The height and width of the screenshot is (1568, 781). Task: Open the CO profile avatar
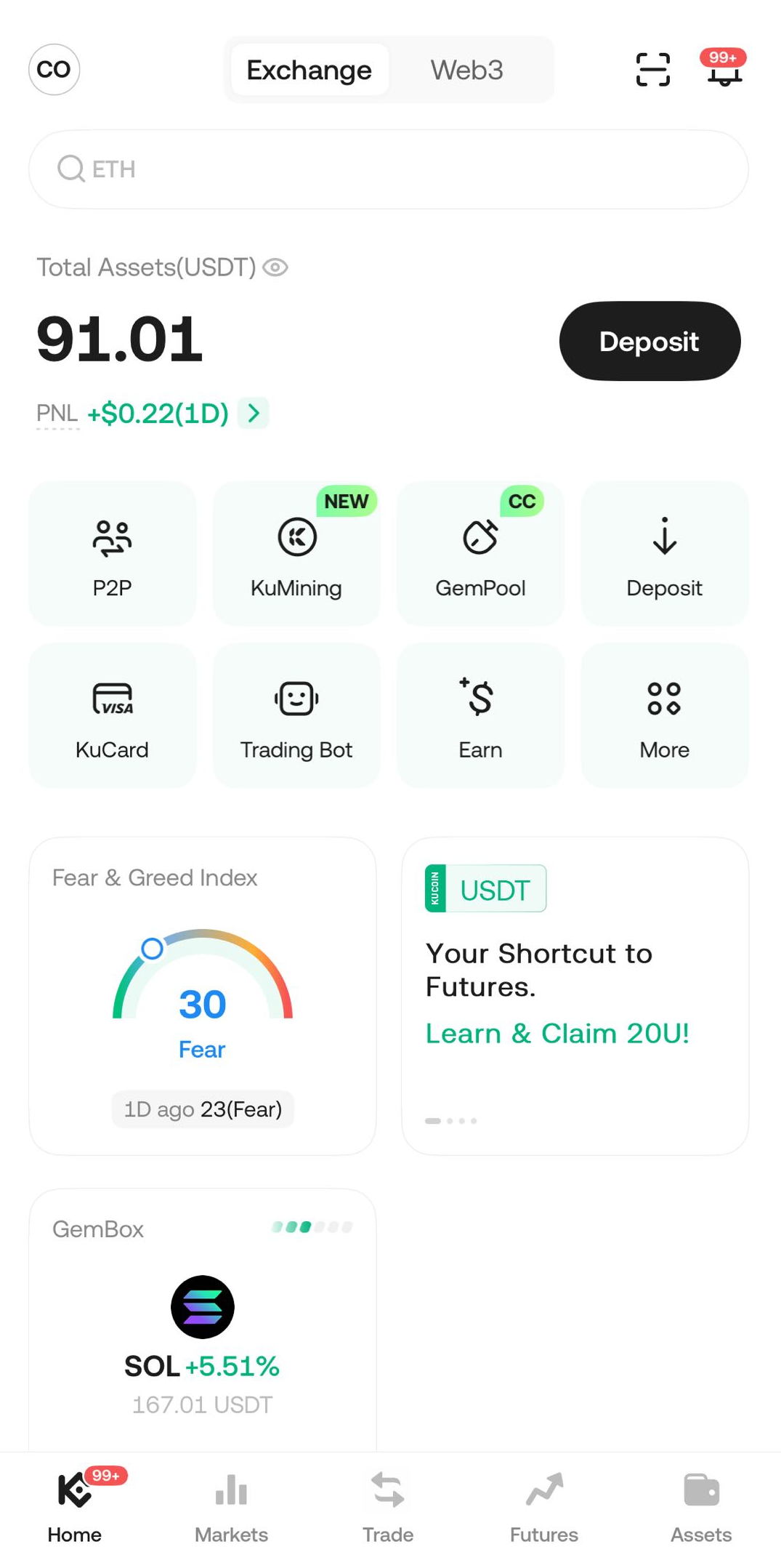54,70
